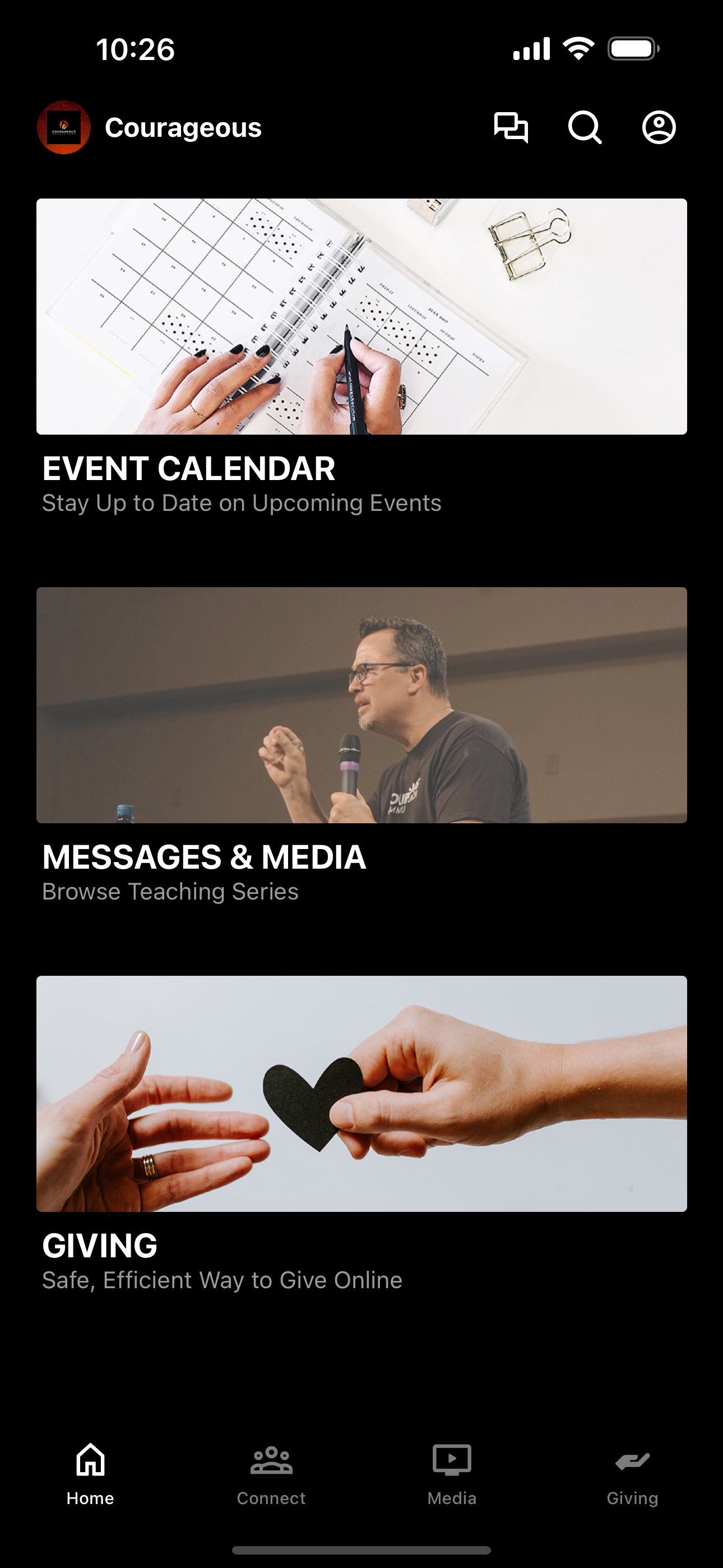The image size is (723, 1568).
Task: Click 'Stay Up to Date on Upcoming Events' text
Action: click(x=242, y=503)
